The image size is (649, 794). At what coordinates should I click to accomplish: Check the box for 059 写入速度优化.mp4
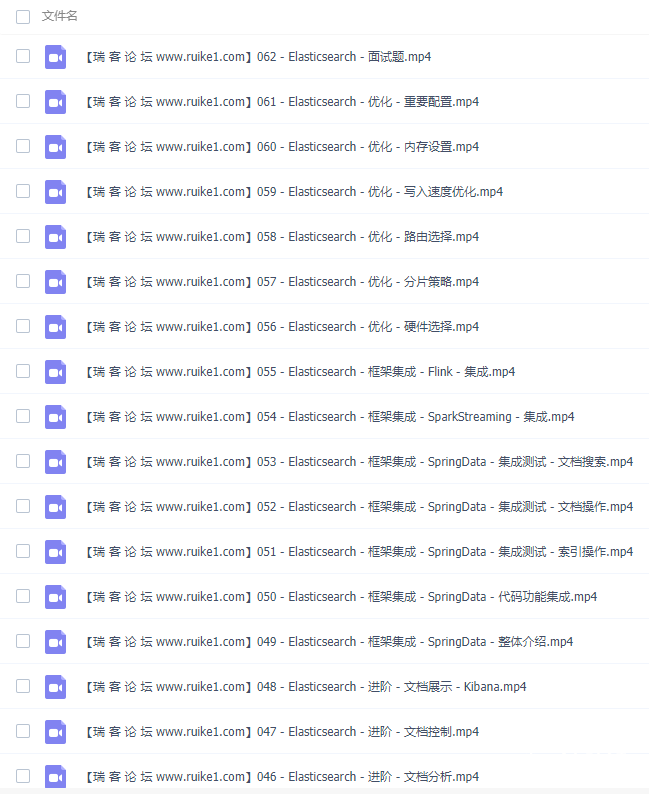click(23, 192)
